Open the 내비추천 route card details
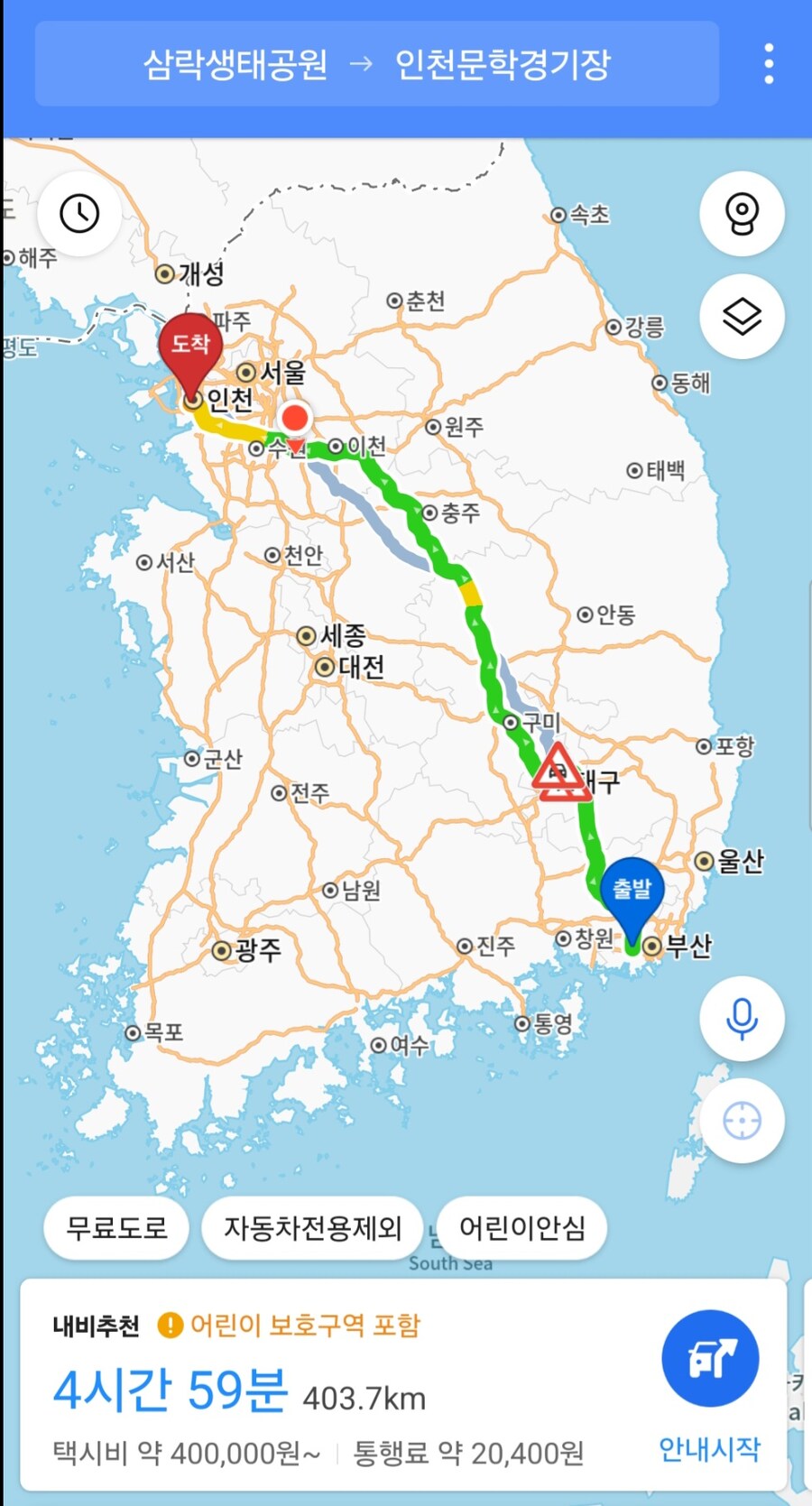 (x=334, y=1386)
